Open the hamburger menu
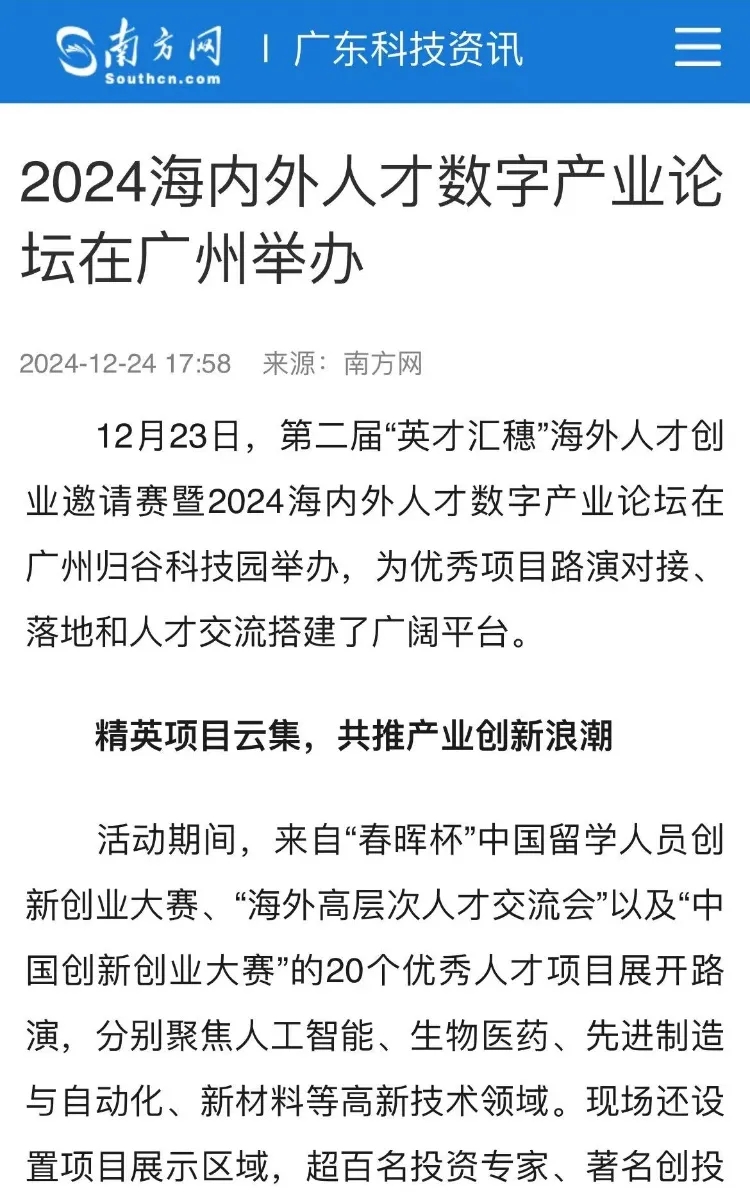 (x=698, y=47)
